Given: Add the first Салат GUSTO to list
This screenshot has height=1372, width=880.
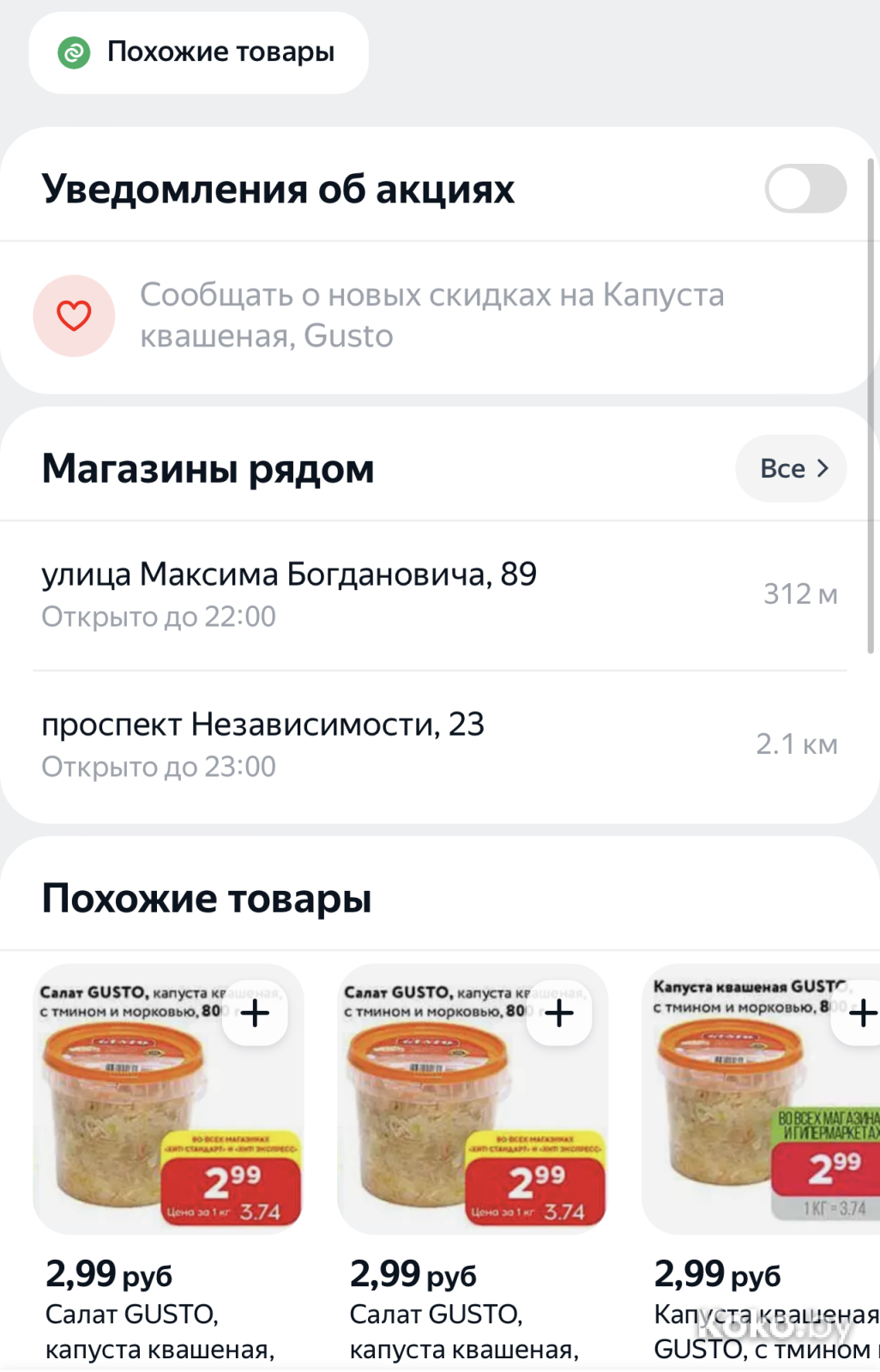Looking at the screenshot, I should (x=255, y=1014).
